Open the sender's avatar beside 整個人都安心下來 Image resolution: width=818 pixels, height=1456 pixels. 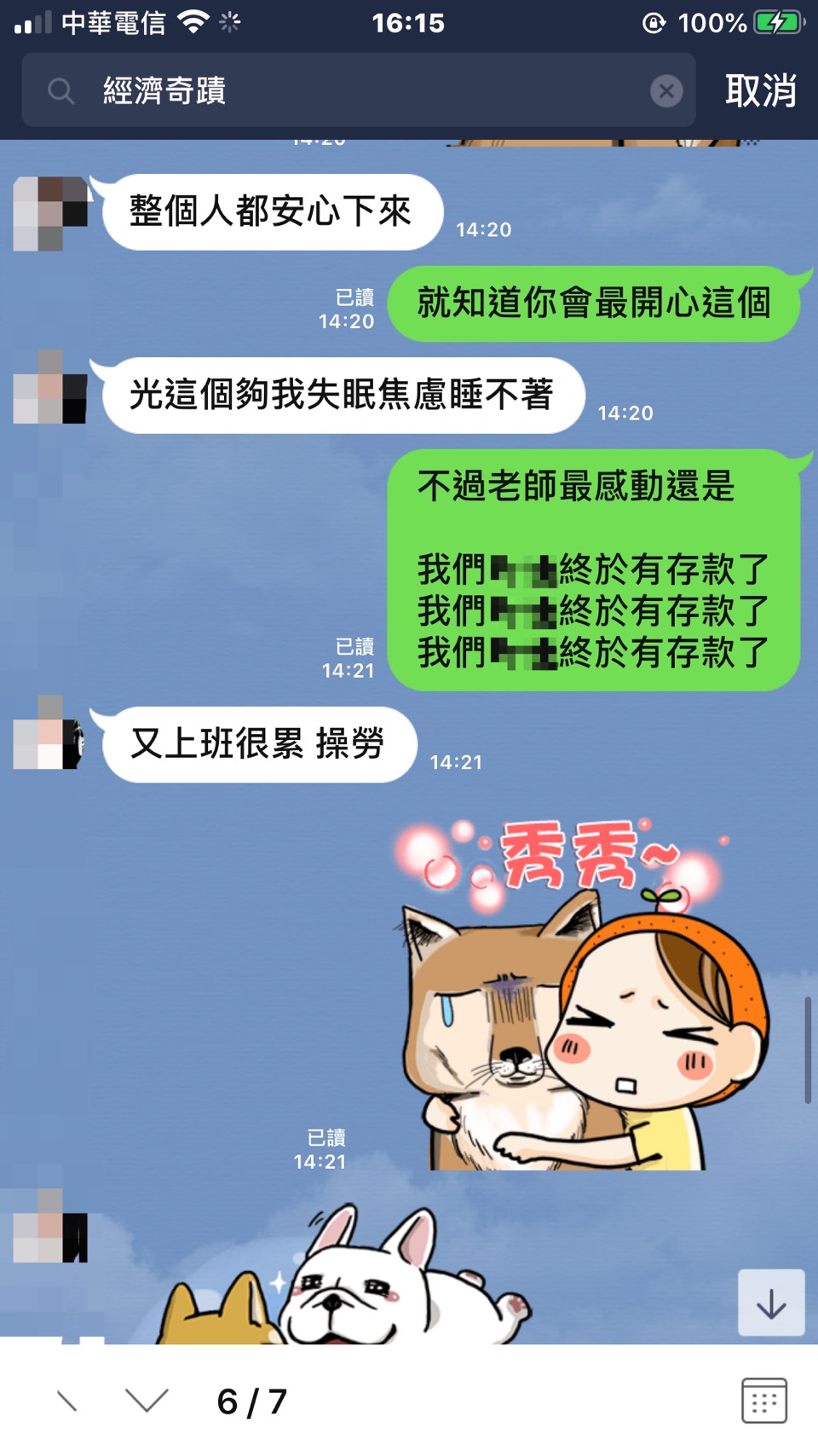(x=50, y=213)
